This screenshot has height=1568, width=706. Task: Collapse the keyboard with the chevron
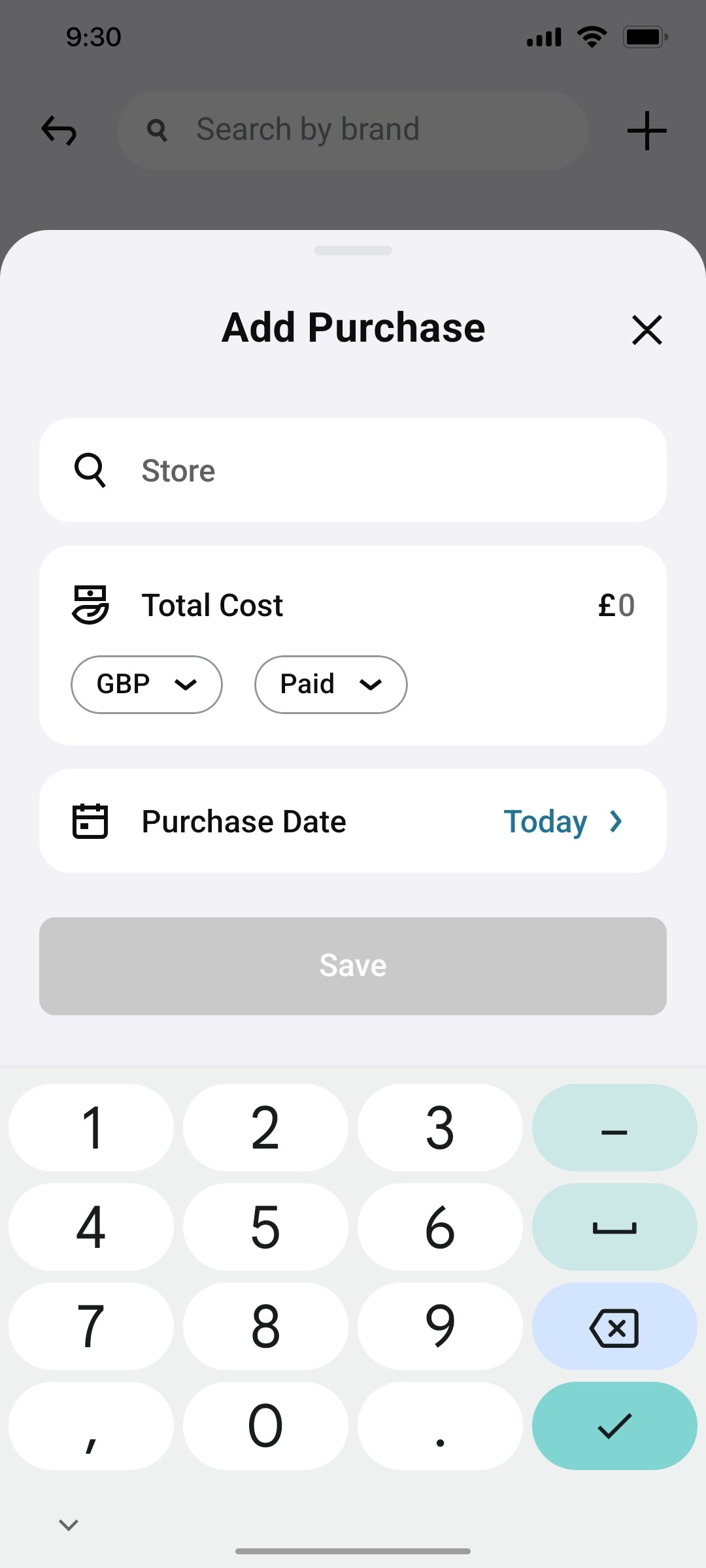click(x=68, y=1525)
